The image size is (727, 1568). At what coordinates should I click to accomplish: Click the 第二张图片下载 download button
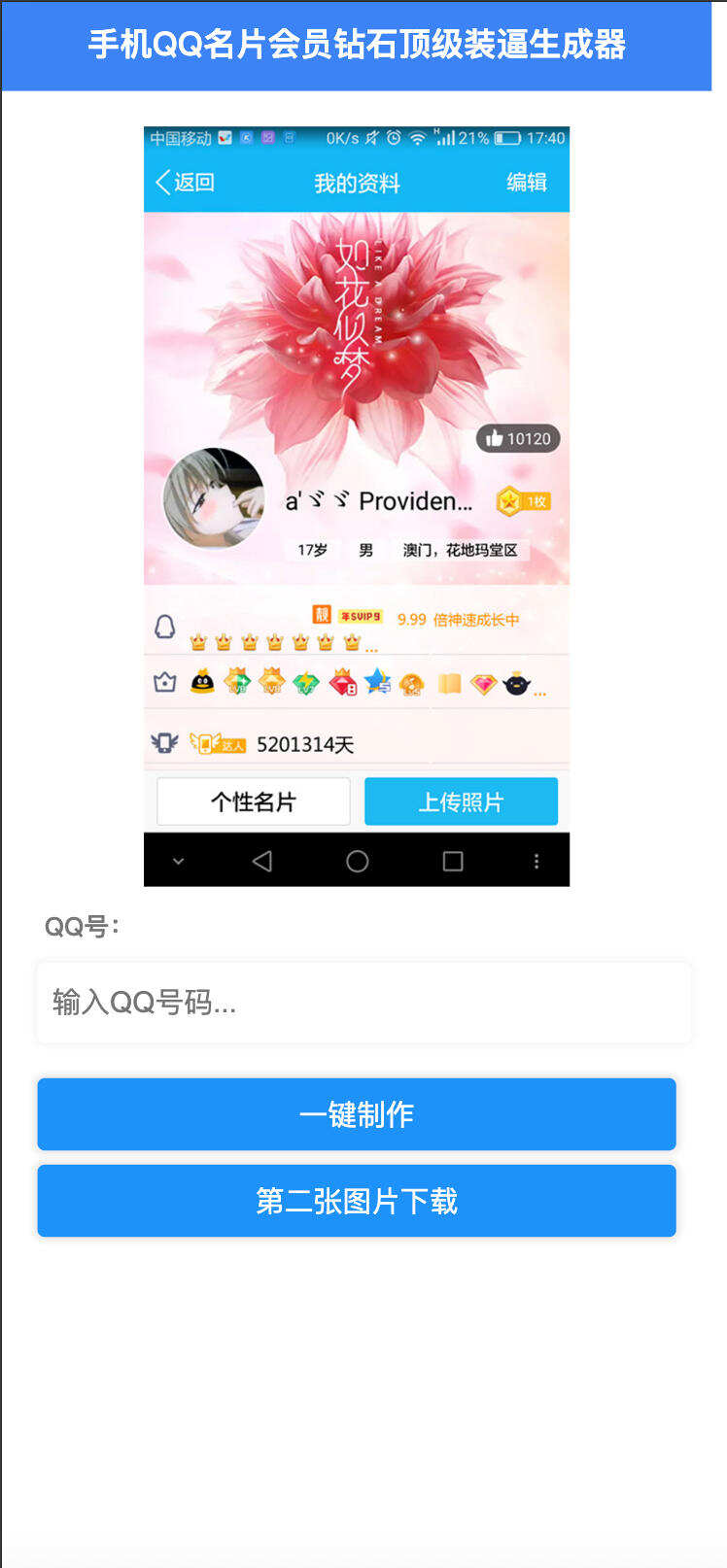(x=356, y=1201)
